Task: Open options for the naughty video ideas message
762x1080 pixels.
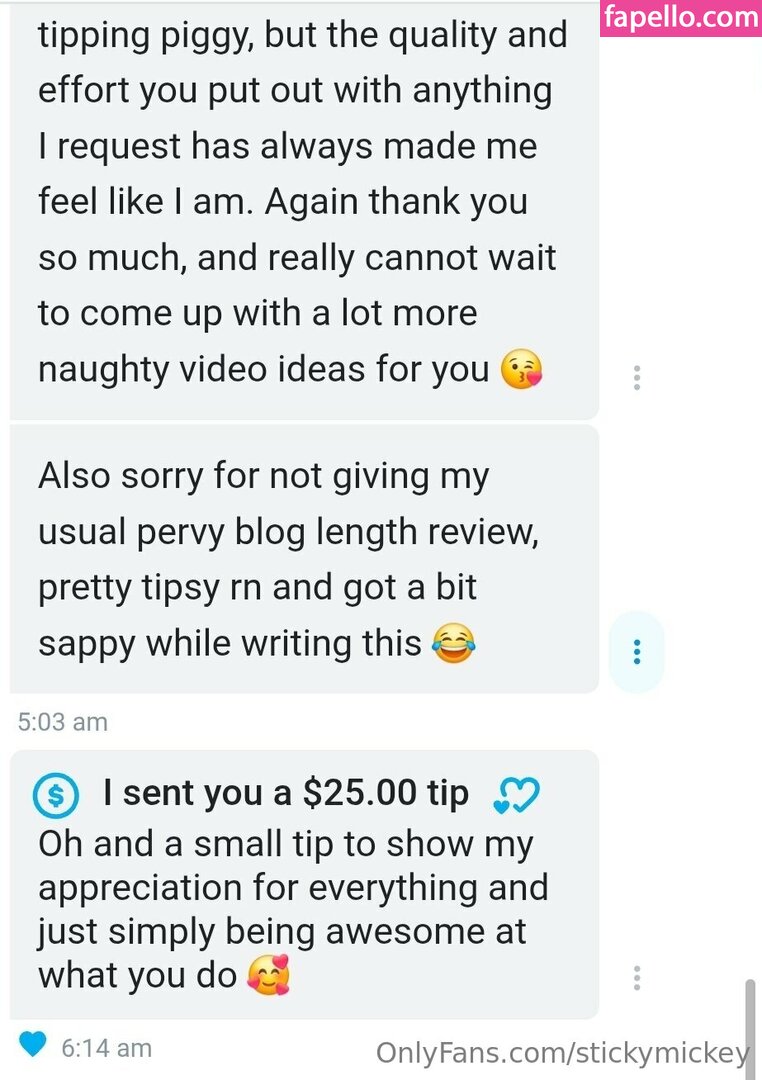Action: tap(637, 378)
